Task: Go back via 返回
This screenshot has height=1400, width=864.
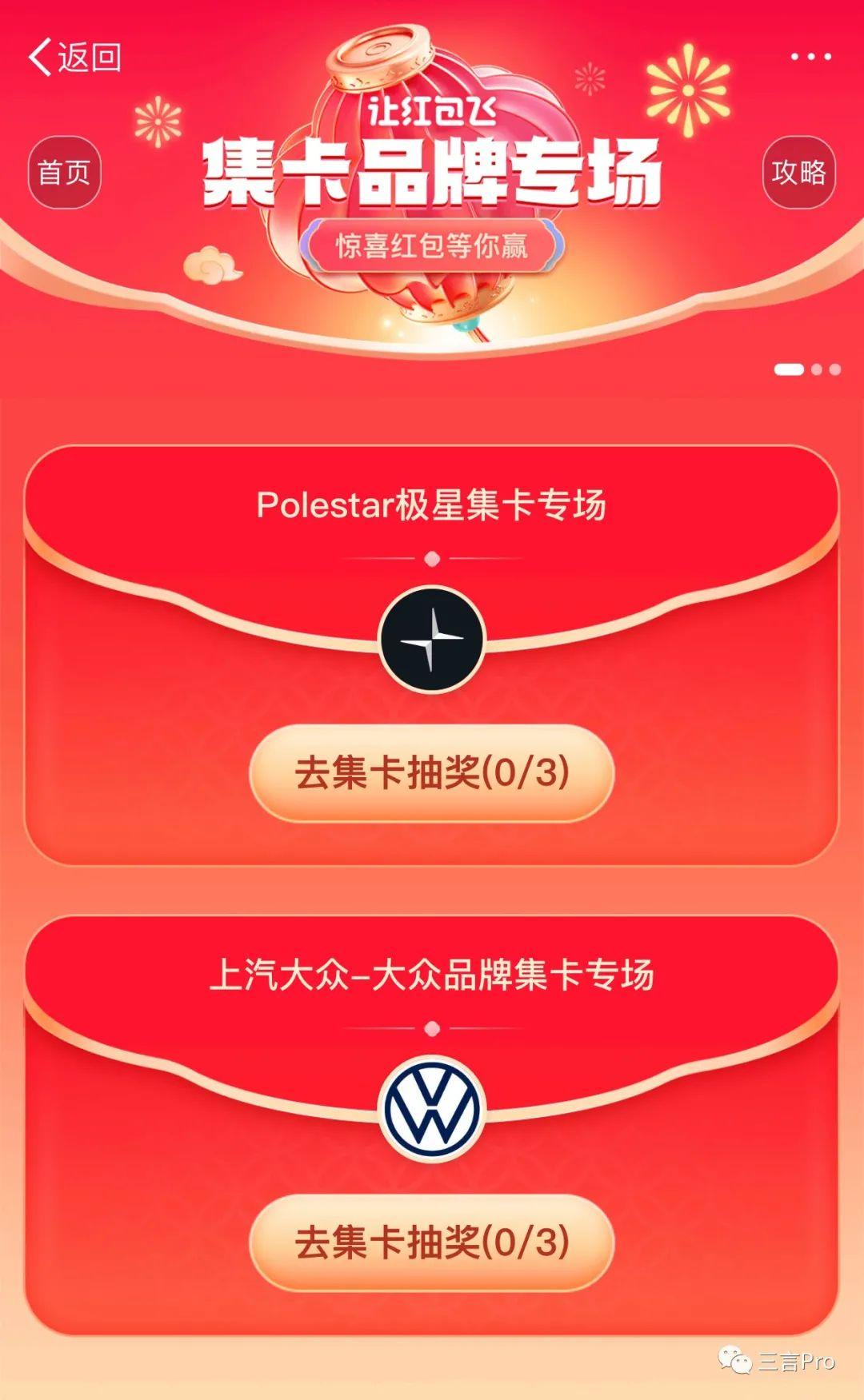Action: 74,58
